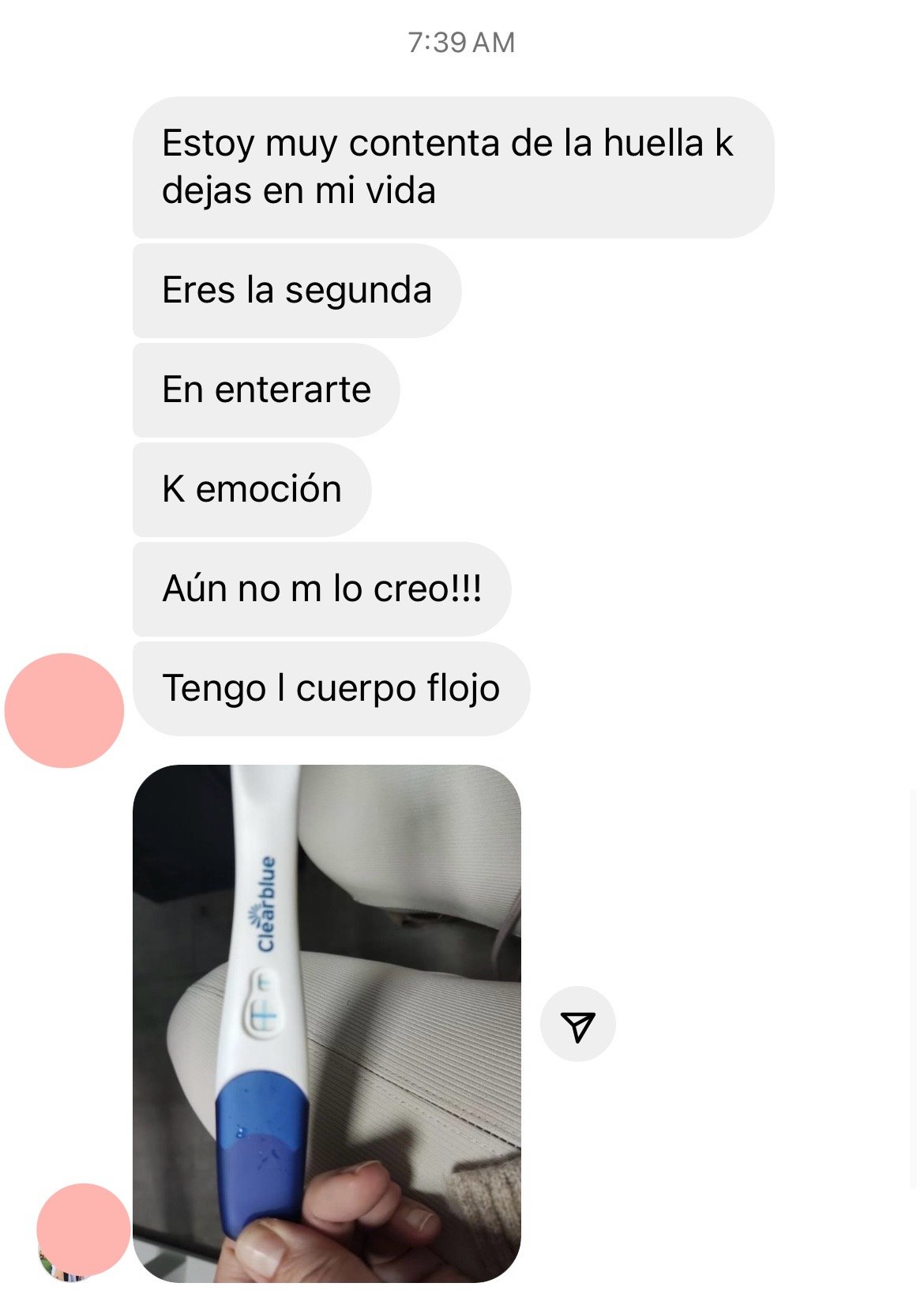Viewport: 924px width, 1298px height.
Task: Open the sender's profile picture beside the photo
Action: 82,1231
